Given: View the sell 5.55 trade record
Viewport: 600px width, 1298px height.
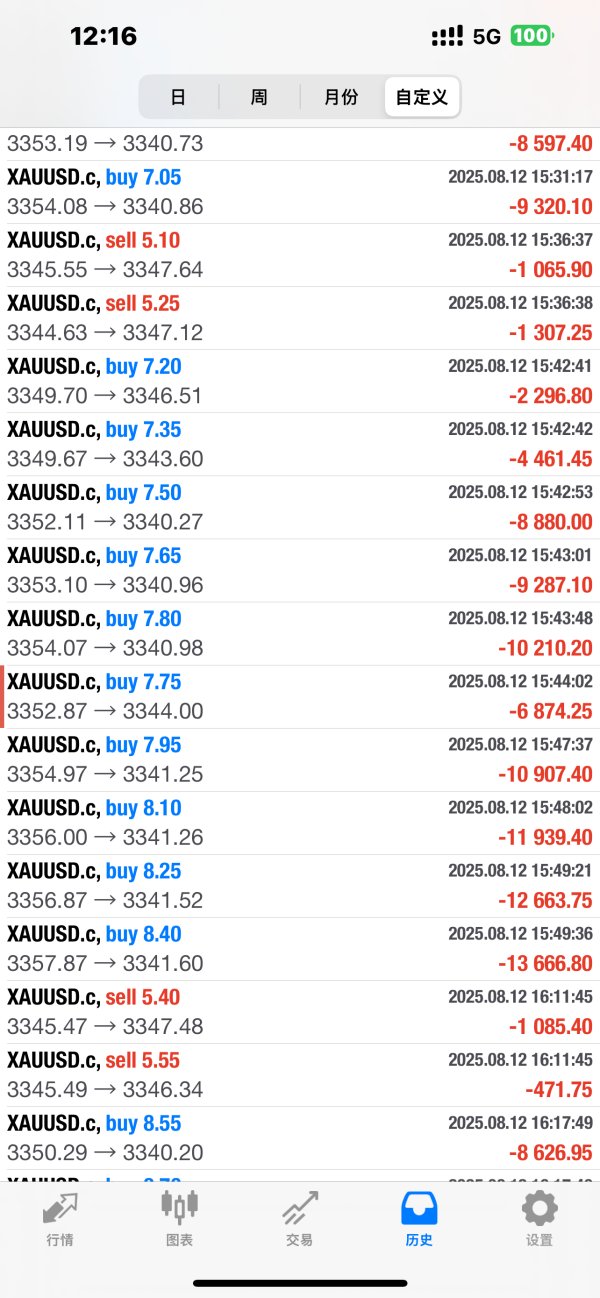Looking at the screenshot, I should [x=300, y=1075].
